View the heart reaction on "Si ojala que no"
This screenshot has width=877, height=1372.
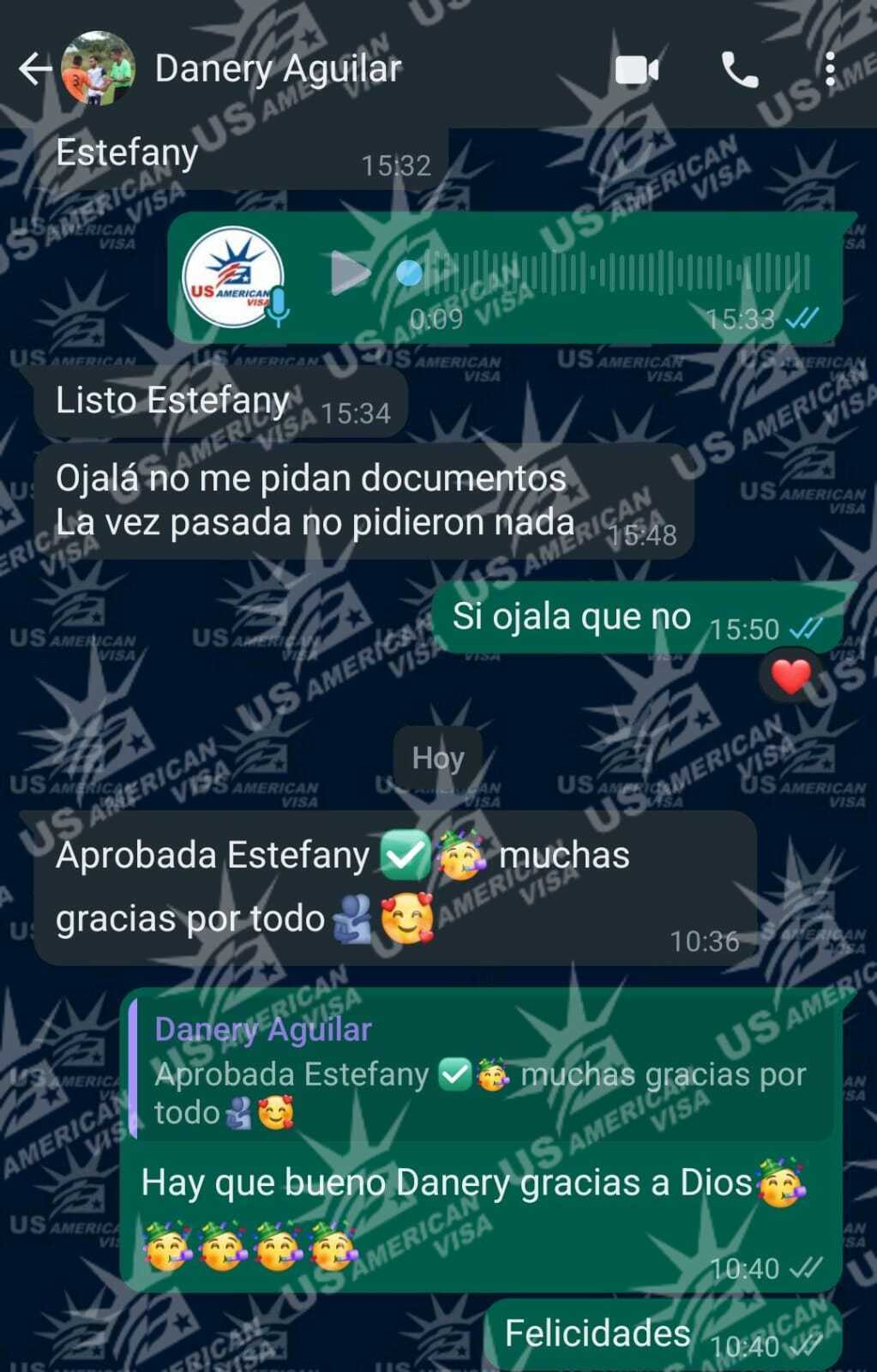click(790, 677)
